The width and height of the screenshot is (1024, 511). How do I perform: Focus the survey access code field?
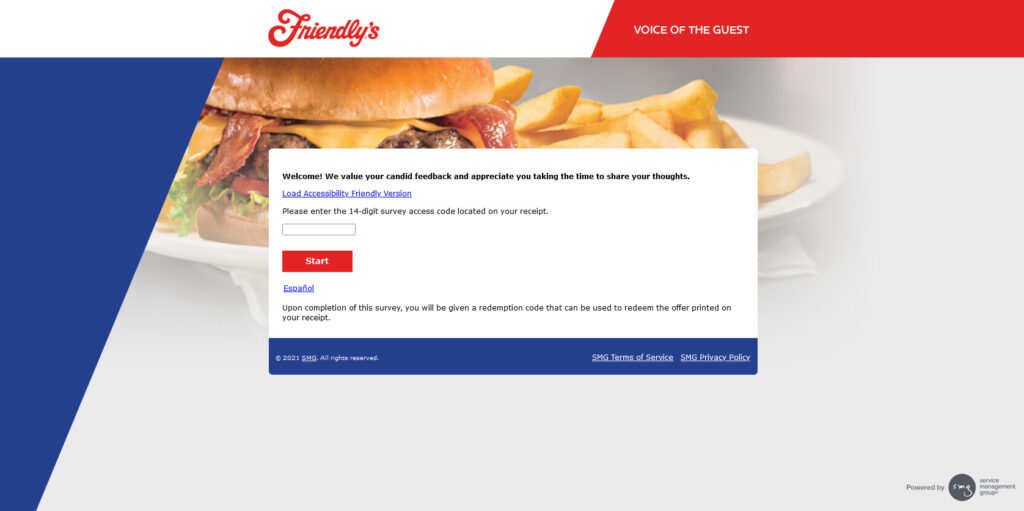[318, 230]
